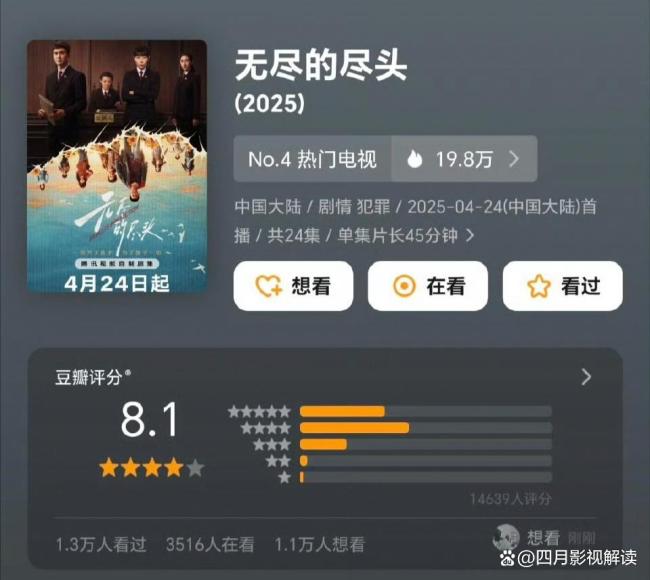Mark the show as 在看

(428, 286)
